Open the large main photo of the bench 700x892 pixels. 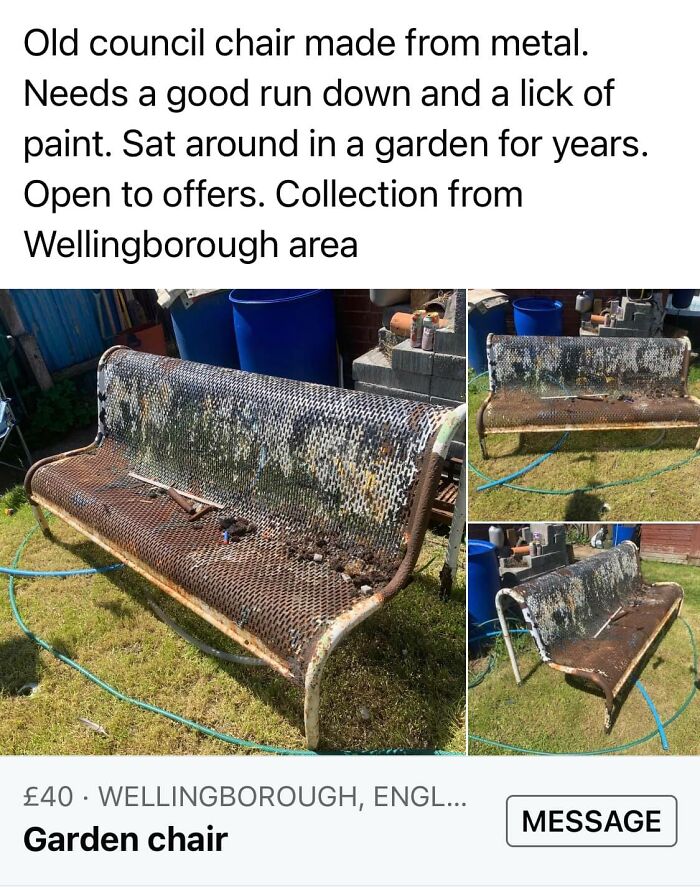[232, 521]
